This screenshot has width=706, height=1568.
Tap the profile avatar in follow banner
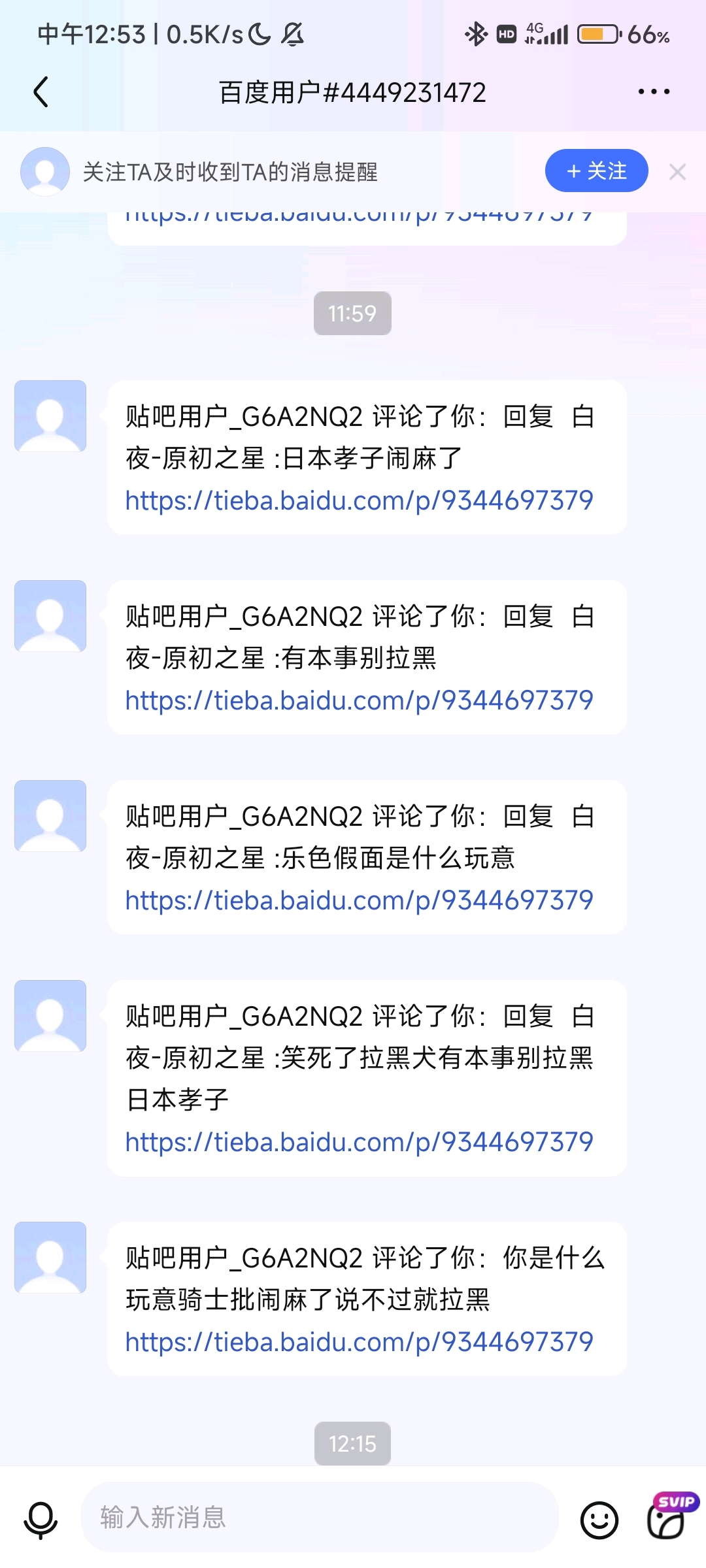(45, 171)
